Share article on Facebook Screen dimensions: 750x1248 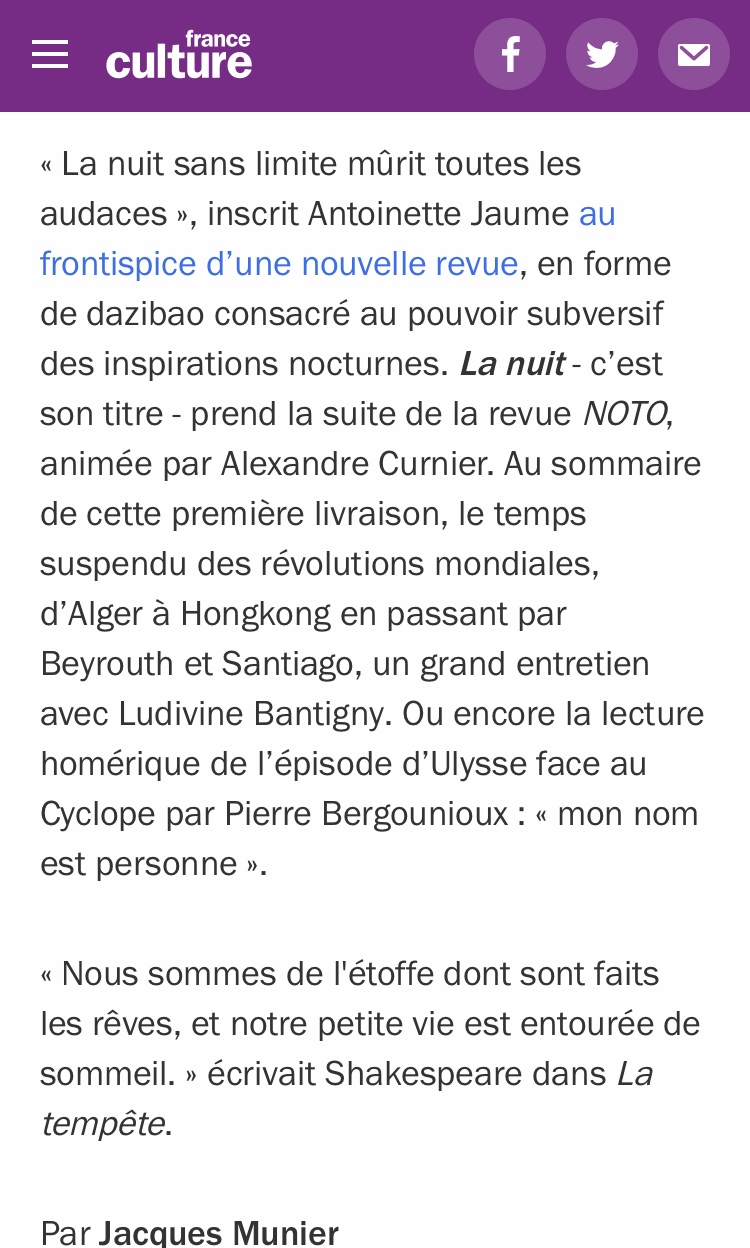point(510,54)
